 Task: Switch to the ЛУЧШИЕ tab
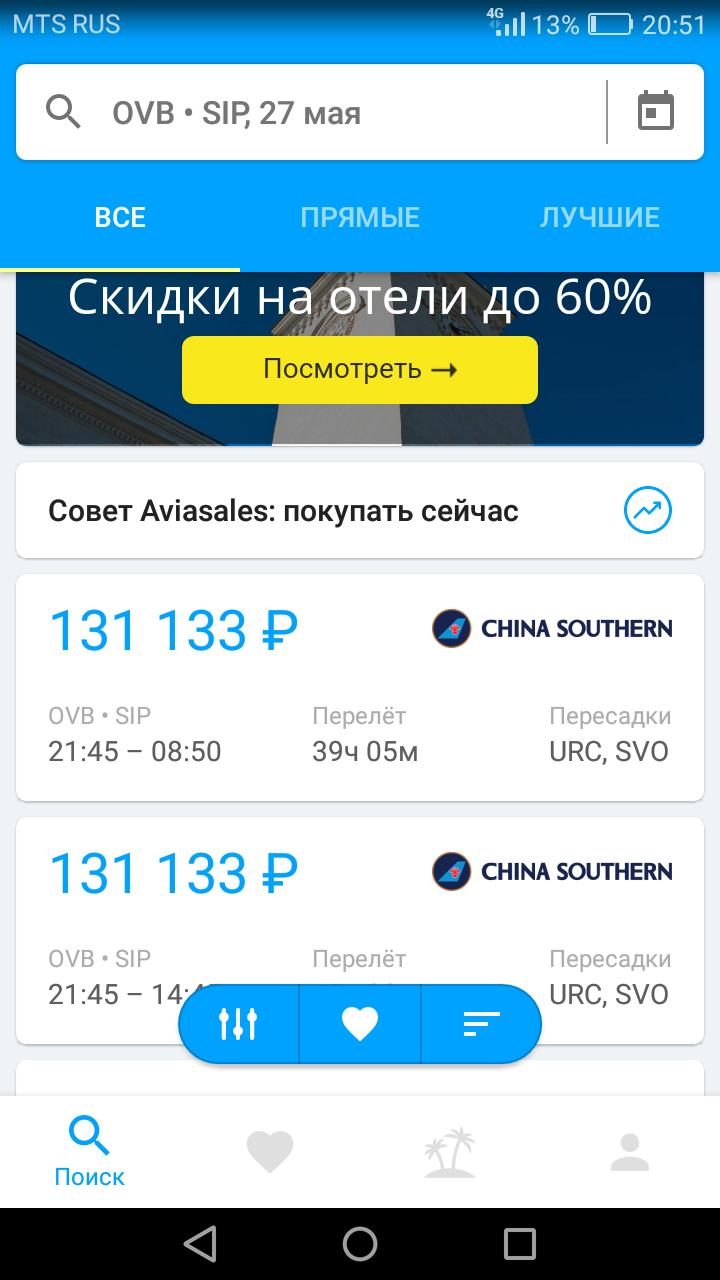click(x=599, y=218)
